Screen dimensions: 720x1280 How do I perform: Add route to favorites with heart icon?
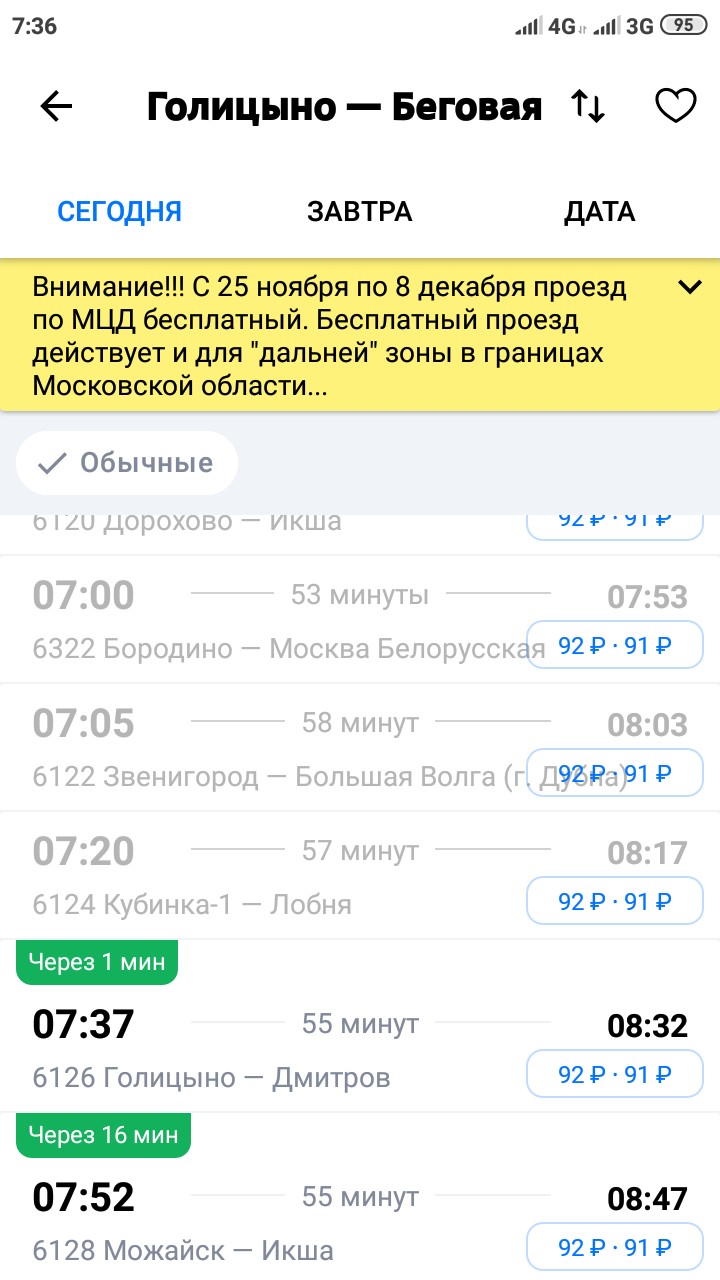tap(675, 106)
